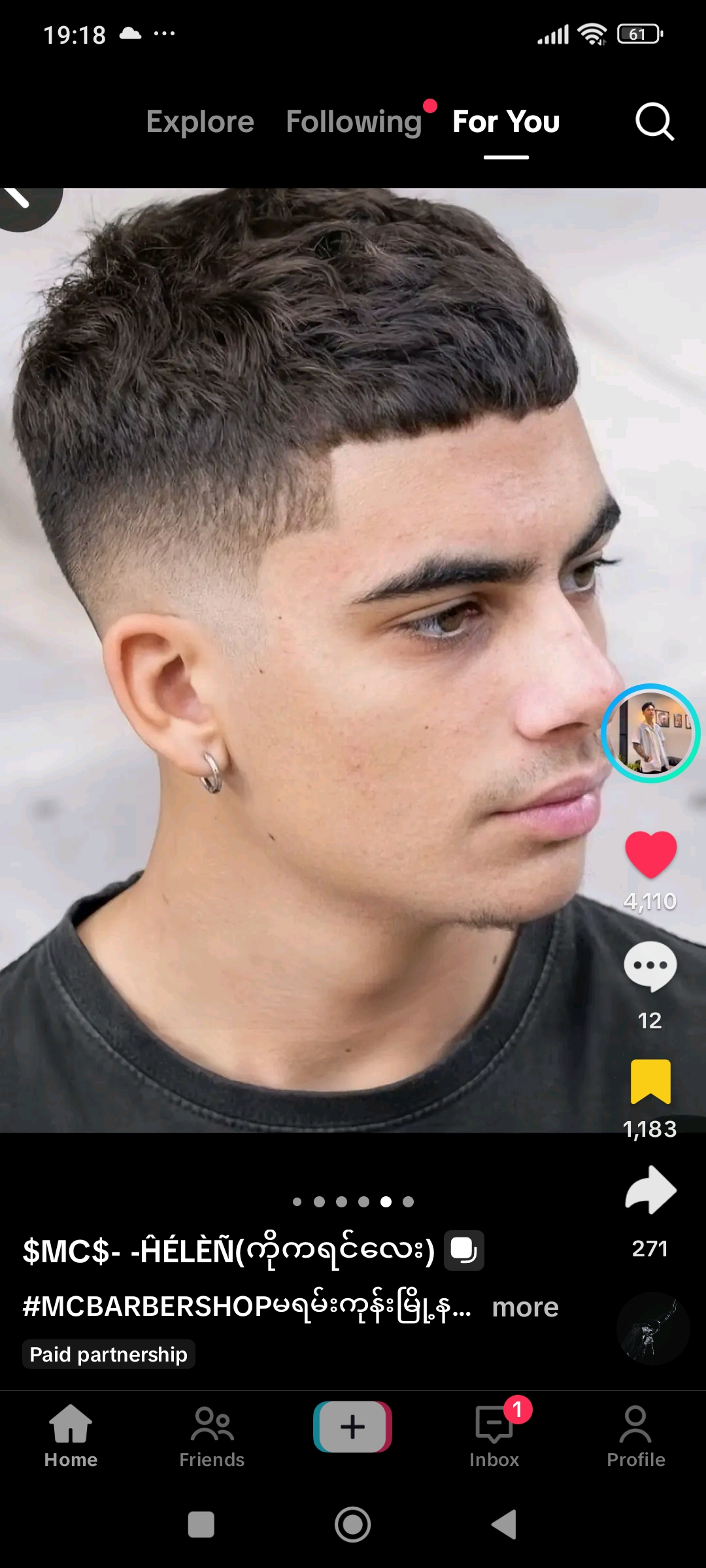Open the $MC$ username link
The image size is (706, 1568).
point(229,1250)
